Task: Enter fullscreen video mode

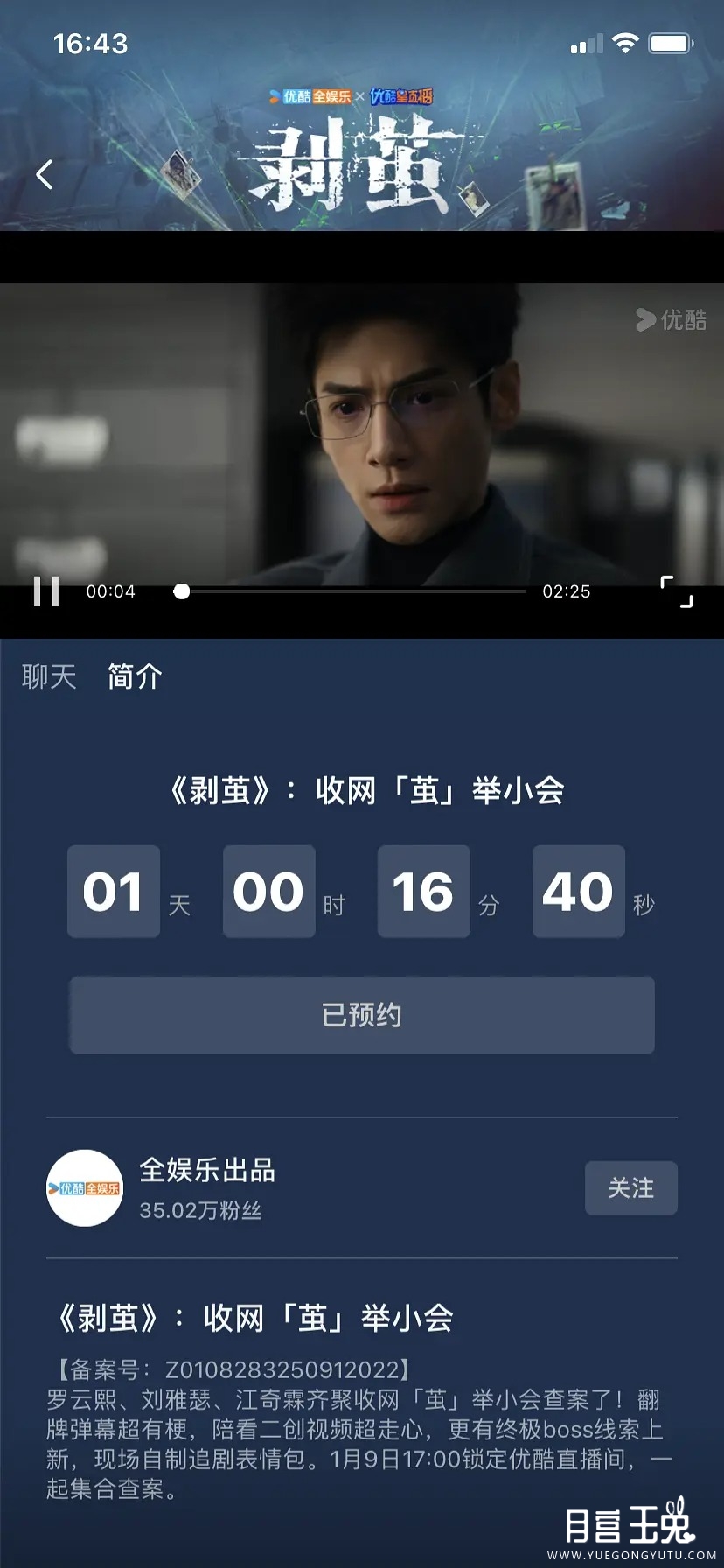Action: pyautogui.click(x=676, y=592)
